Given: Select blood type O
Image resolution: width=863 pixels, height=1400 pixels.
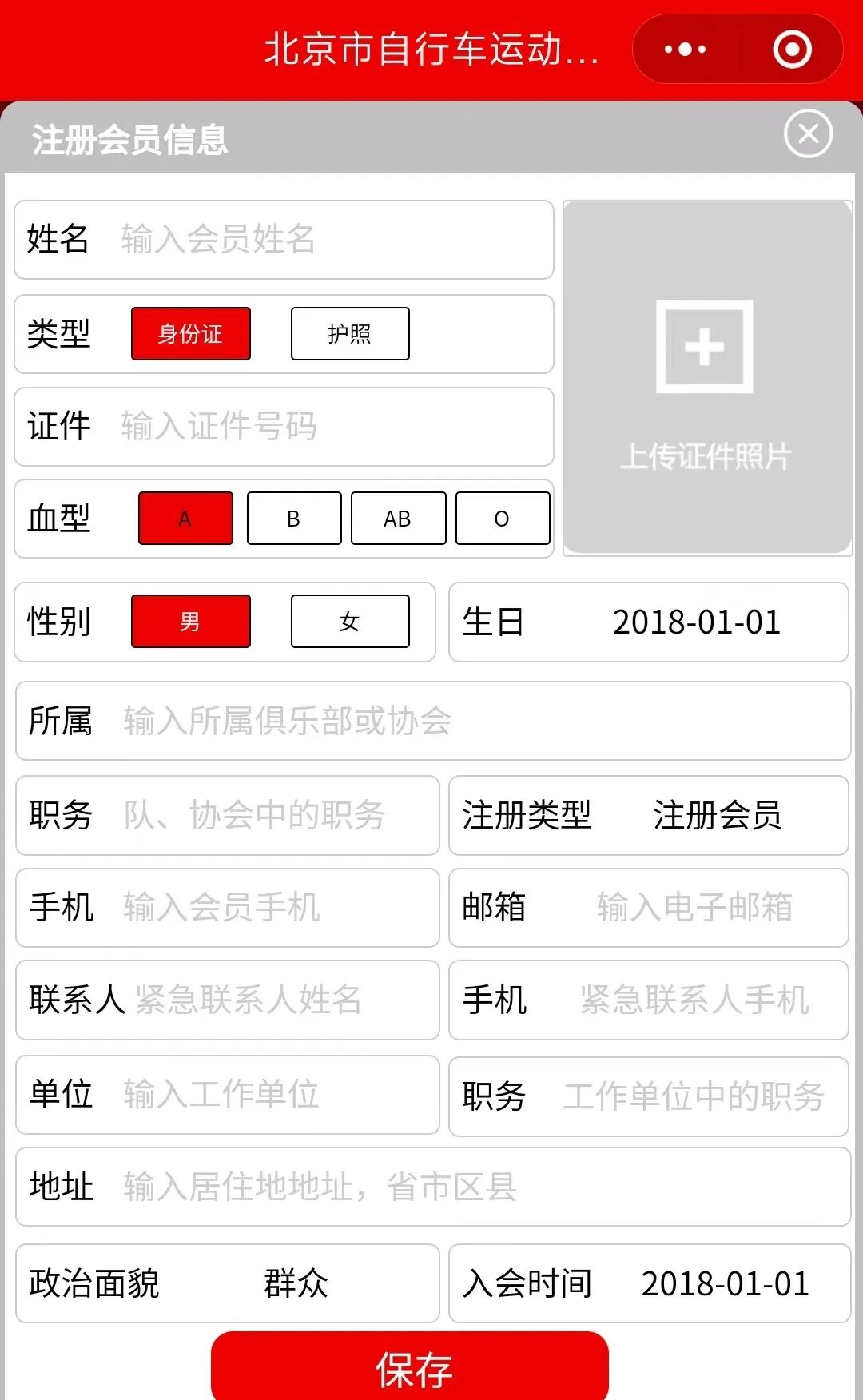Looking at the screenshot, I should [x=502, y=518].
